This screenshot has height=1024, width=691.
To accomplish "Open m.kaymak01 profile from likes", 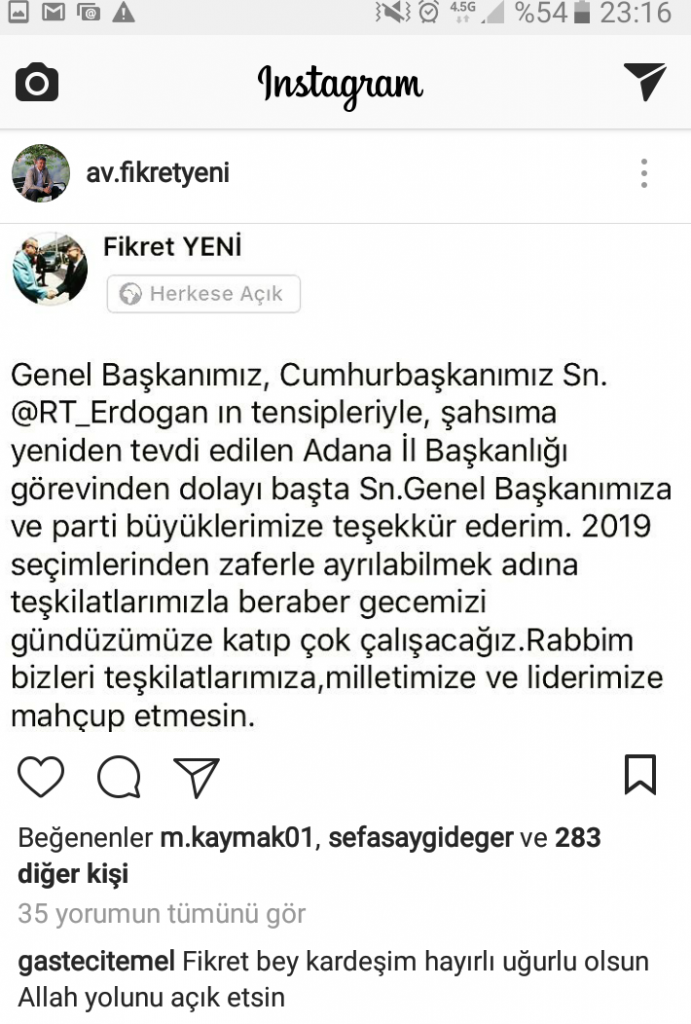I will pos(237,837).
